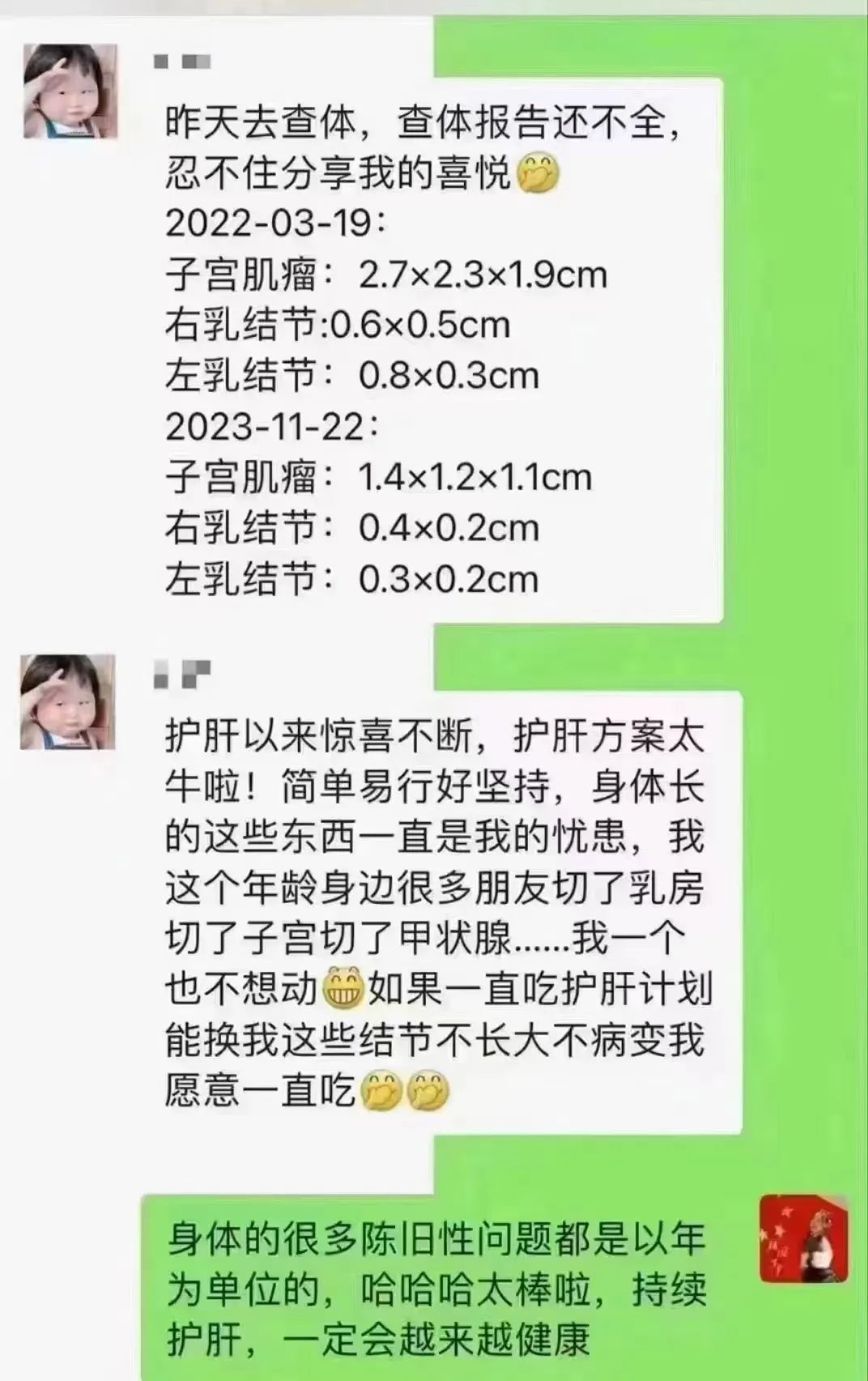The image size is (868, 1381).
Task: Open sender's avatar beside the 护肝以来惊喜不断 message
Action: (x=68, y=701)
